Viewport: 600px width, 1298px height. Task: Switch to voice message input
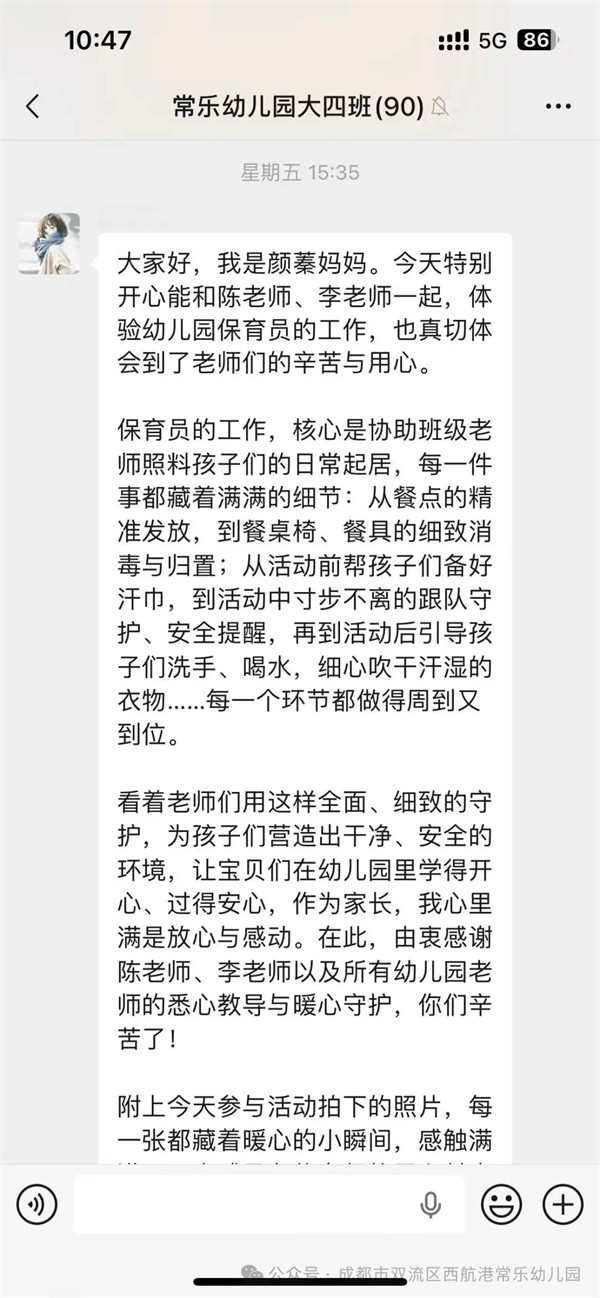coord(37,1204)
